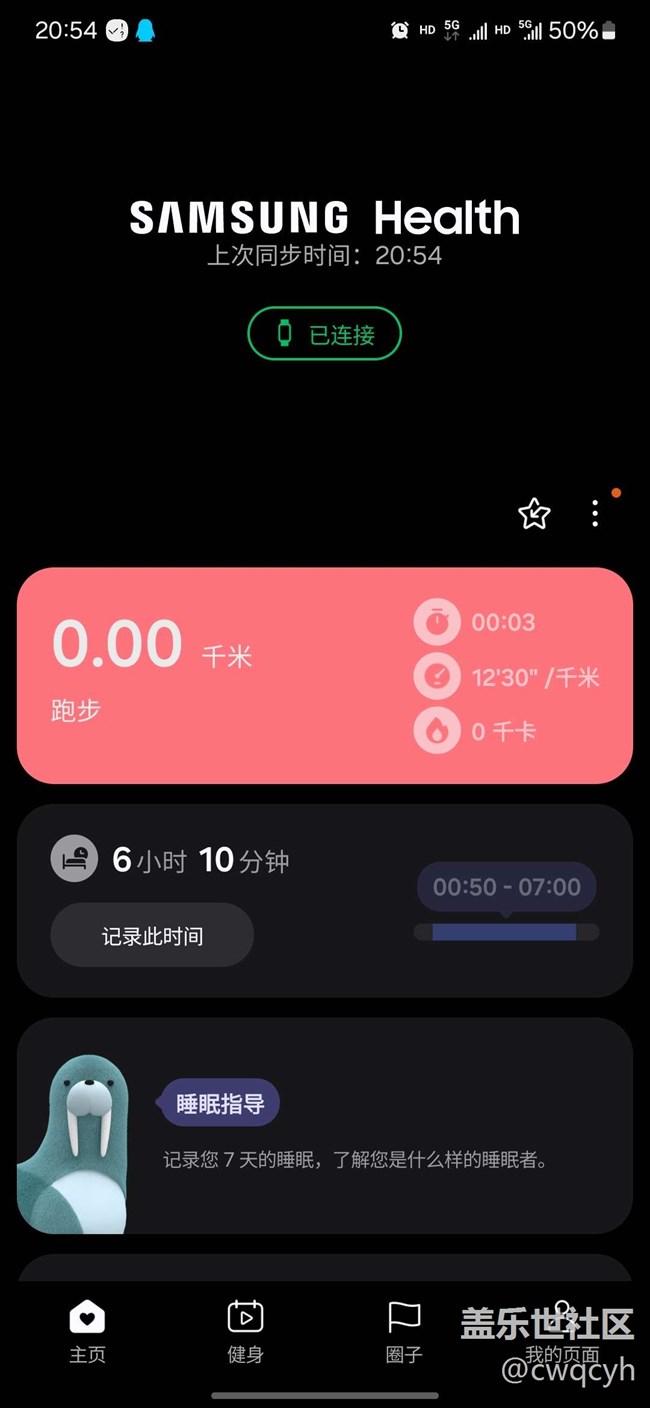Switch to the 主页 tab
Screen dimensions: 650x1408
point(87,1331)
